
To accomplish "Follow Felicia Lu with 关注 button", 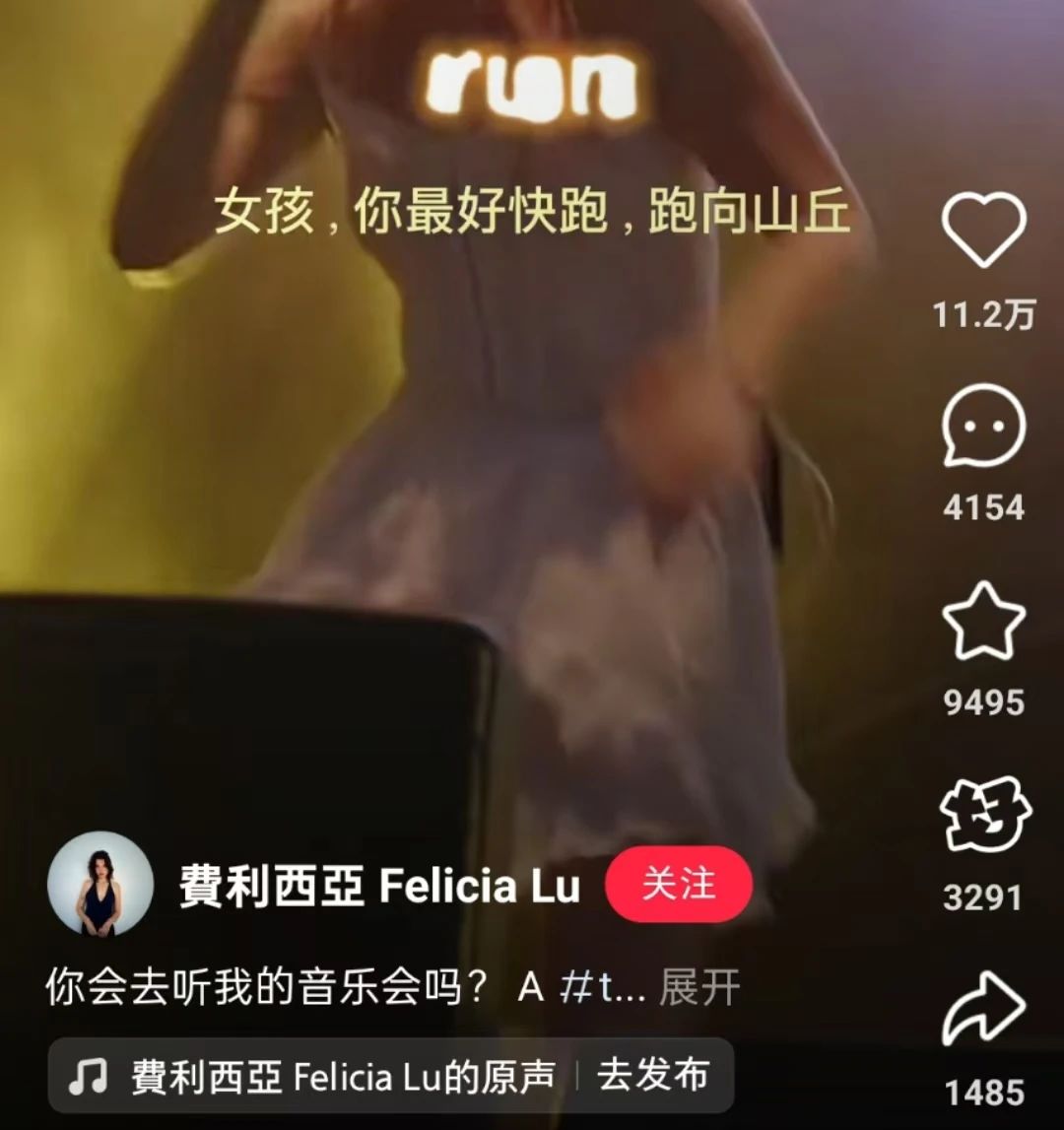I will point(678,884).
